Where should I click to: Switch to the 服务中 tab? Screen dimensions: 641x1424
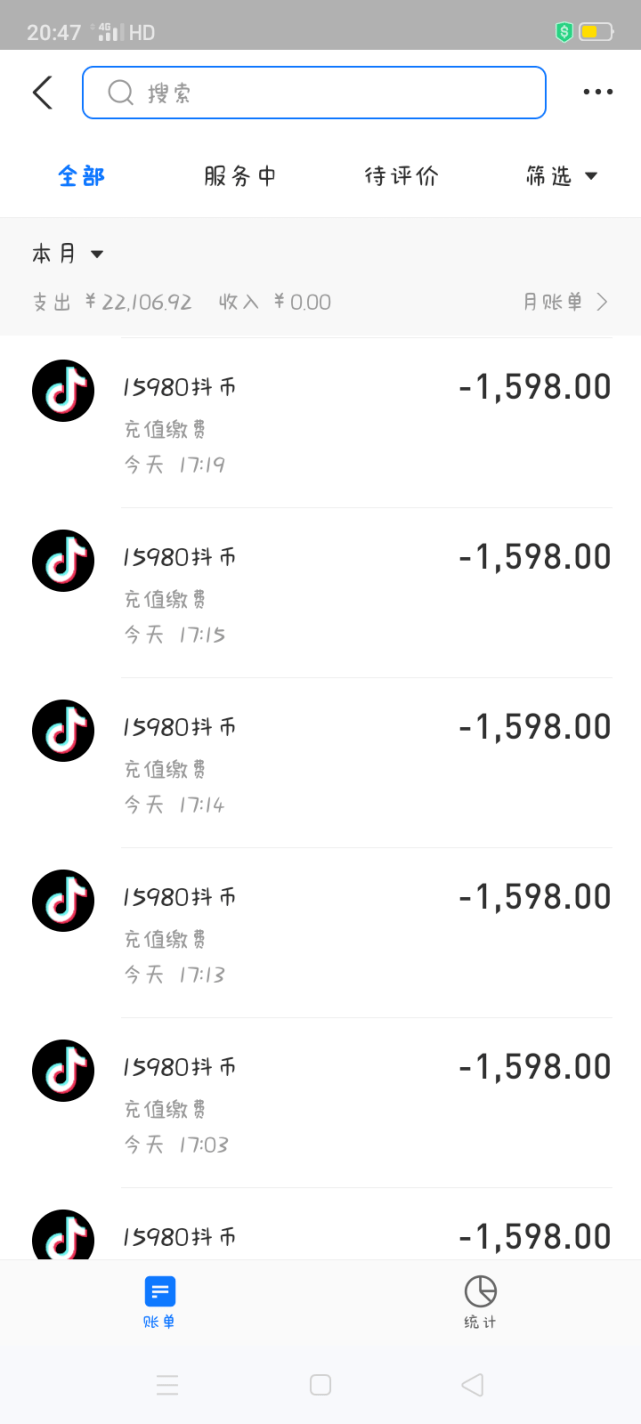240,176
